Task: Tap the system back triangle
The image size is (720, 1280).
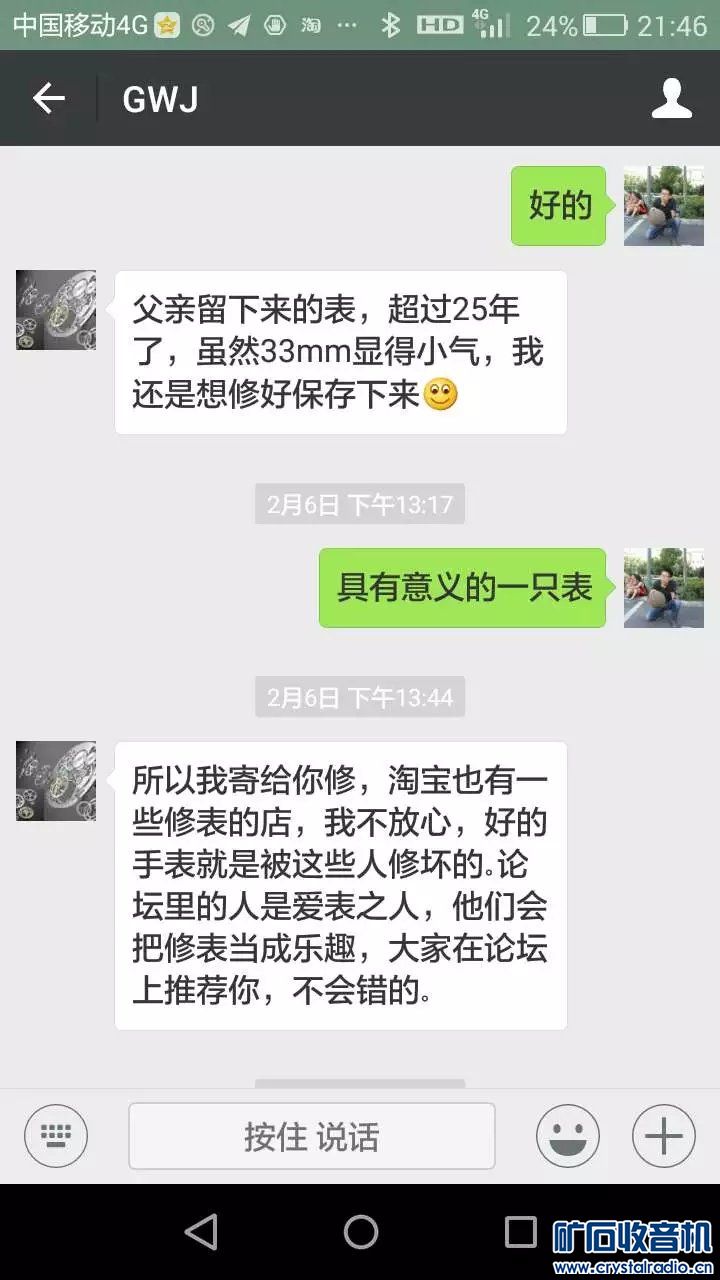Action: pos(202,1232)
